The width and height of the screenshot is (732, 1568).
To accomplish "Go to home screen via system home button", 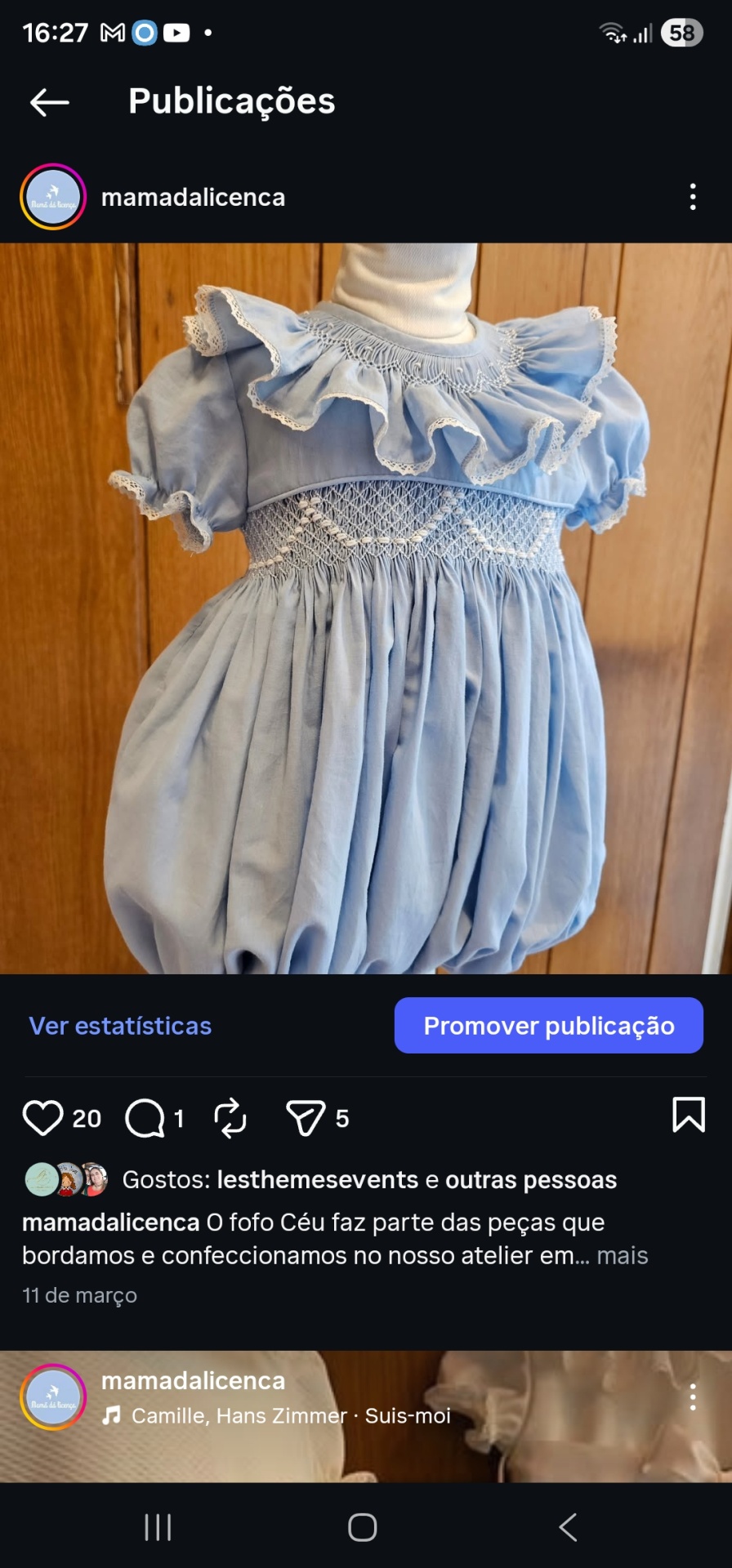I will pos(362,1527).
